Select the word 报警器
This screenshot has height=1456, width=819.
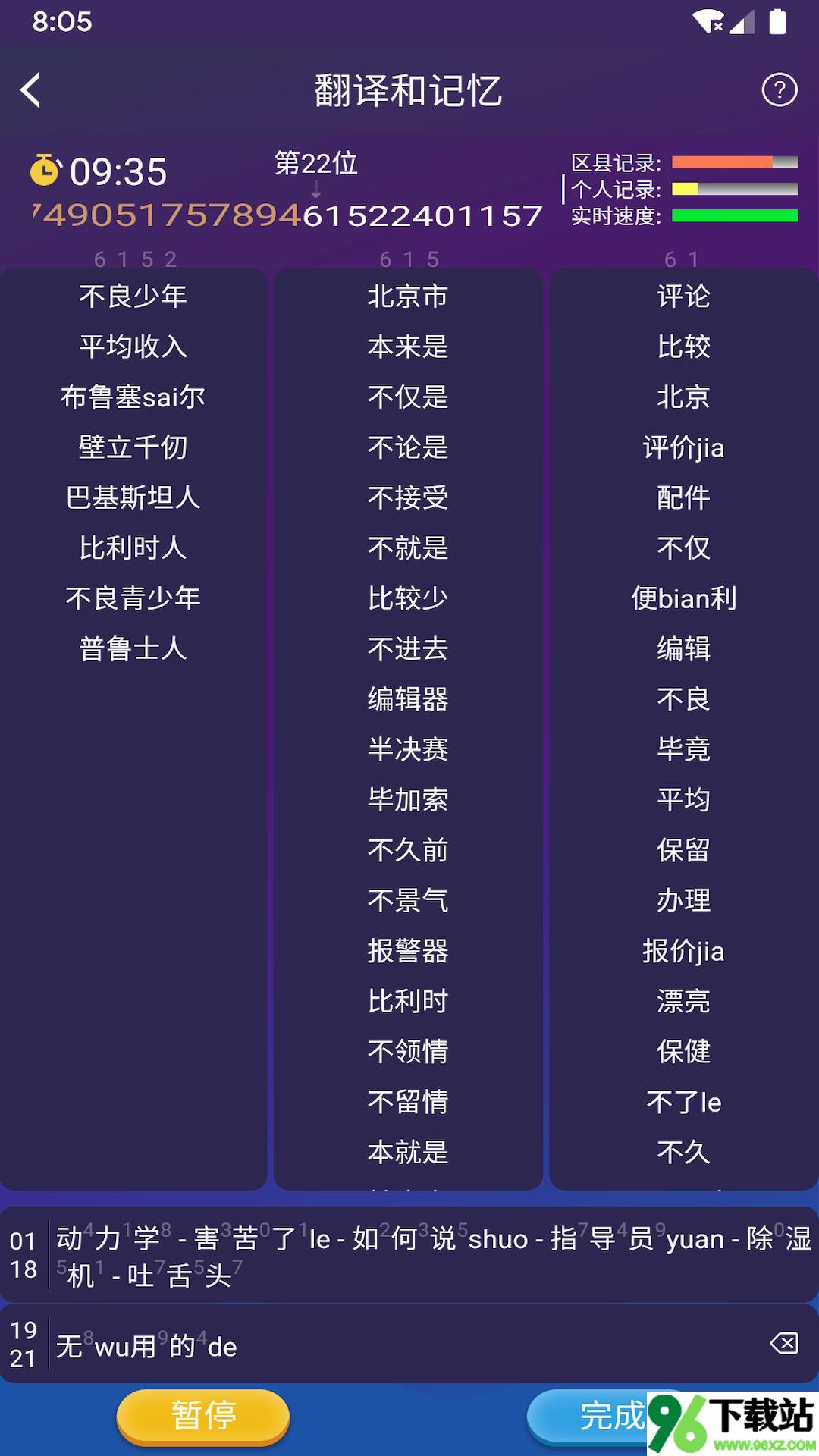pyautogui.click(x=408, y=950)
